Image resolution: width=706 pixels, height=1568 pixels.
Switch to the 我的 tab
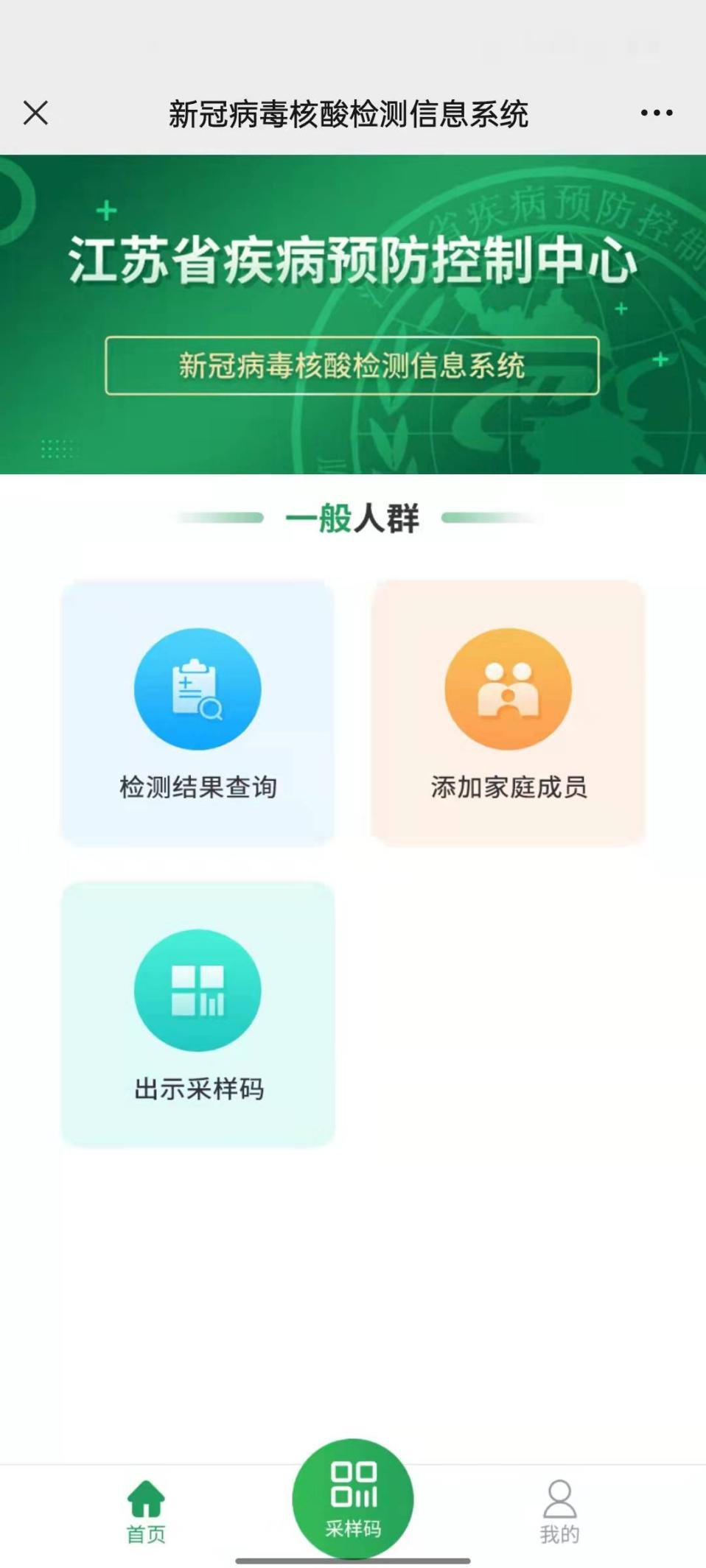pyautogui.click(x=559, y=1511)
